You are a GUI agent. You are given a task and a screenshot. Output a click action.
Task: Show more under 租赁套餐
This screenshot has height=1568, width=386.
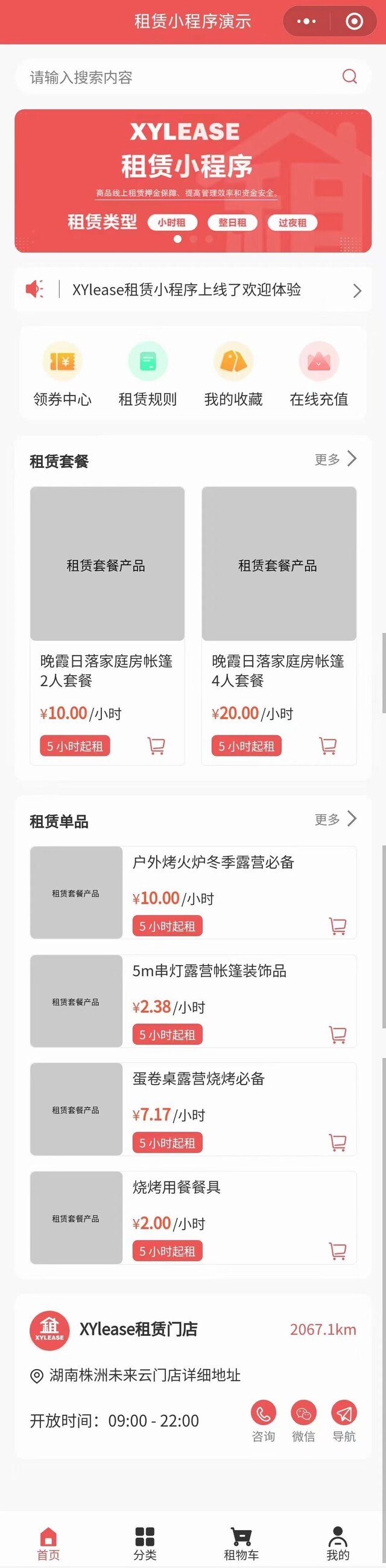(x=335, y=459)
